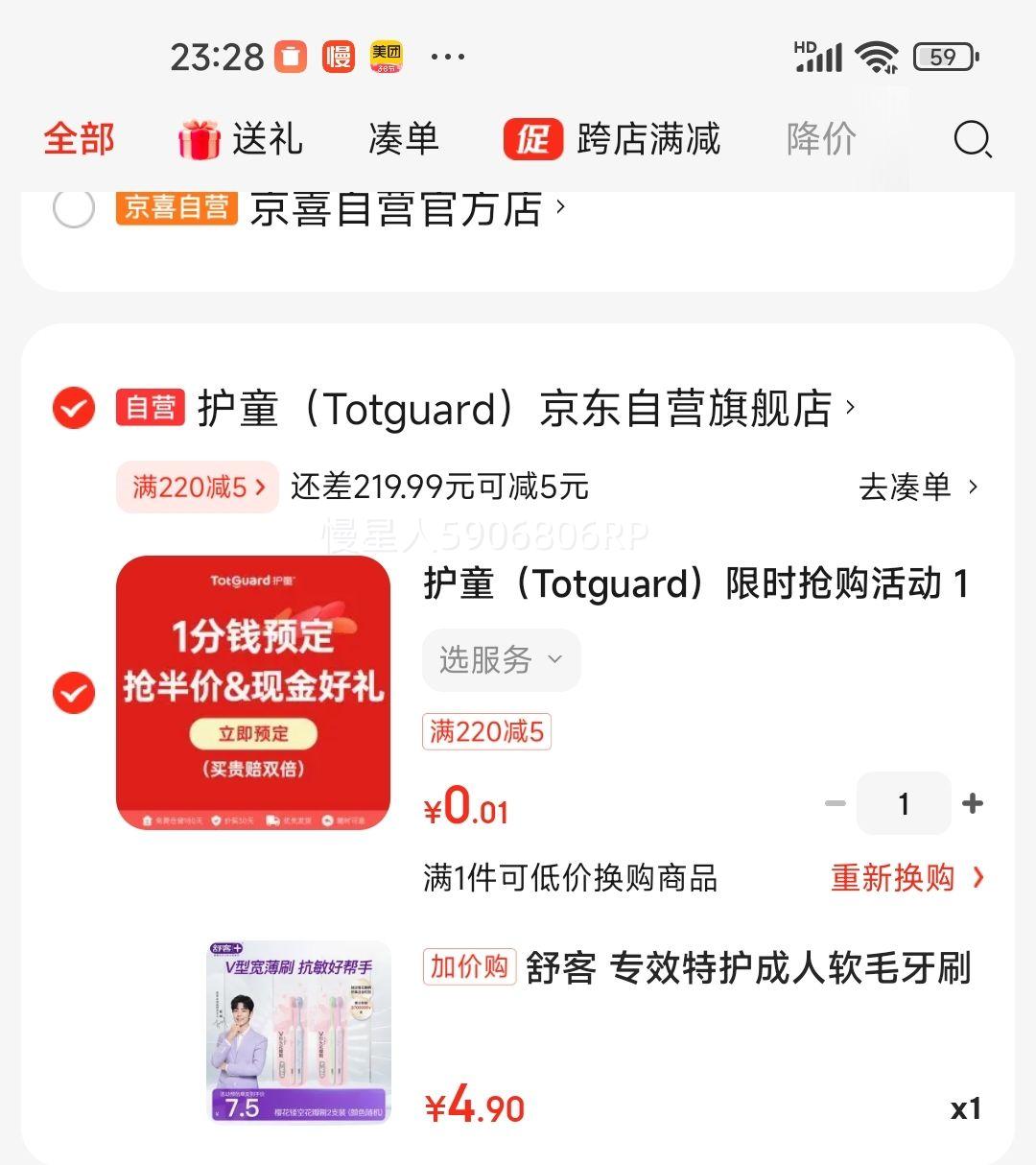Switch to the 降价 tab
Viewport: 1036px width, 1165px height.
(821, 140)
